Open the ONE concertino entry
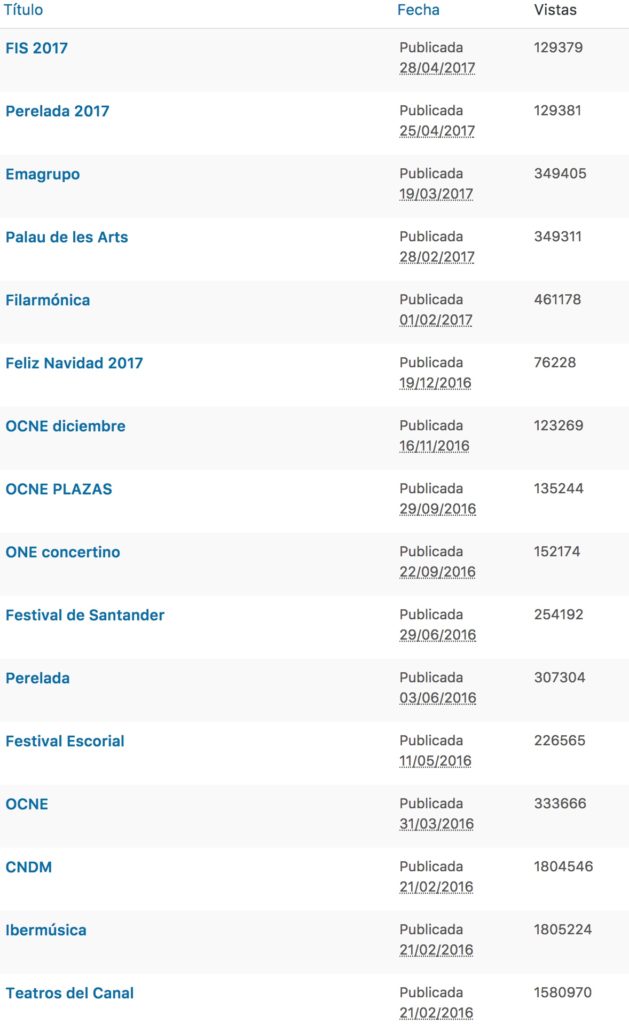Screen dimensions: 629x1024 click(x=63, y=552)
